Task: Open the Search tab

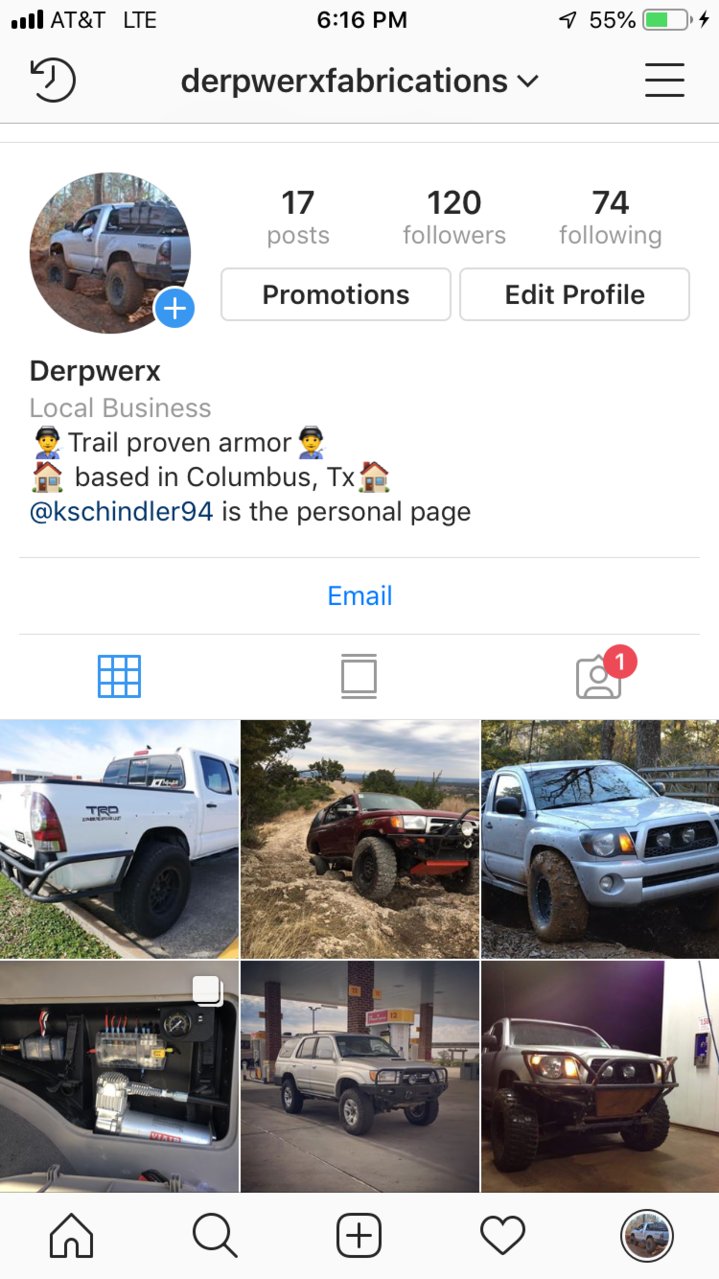Action: 215,1237
